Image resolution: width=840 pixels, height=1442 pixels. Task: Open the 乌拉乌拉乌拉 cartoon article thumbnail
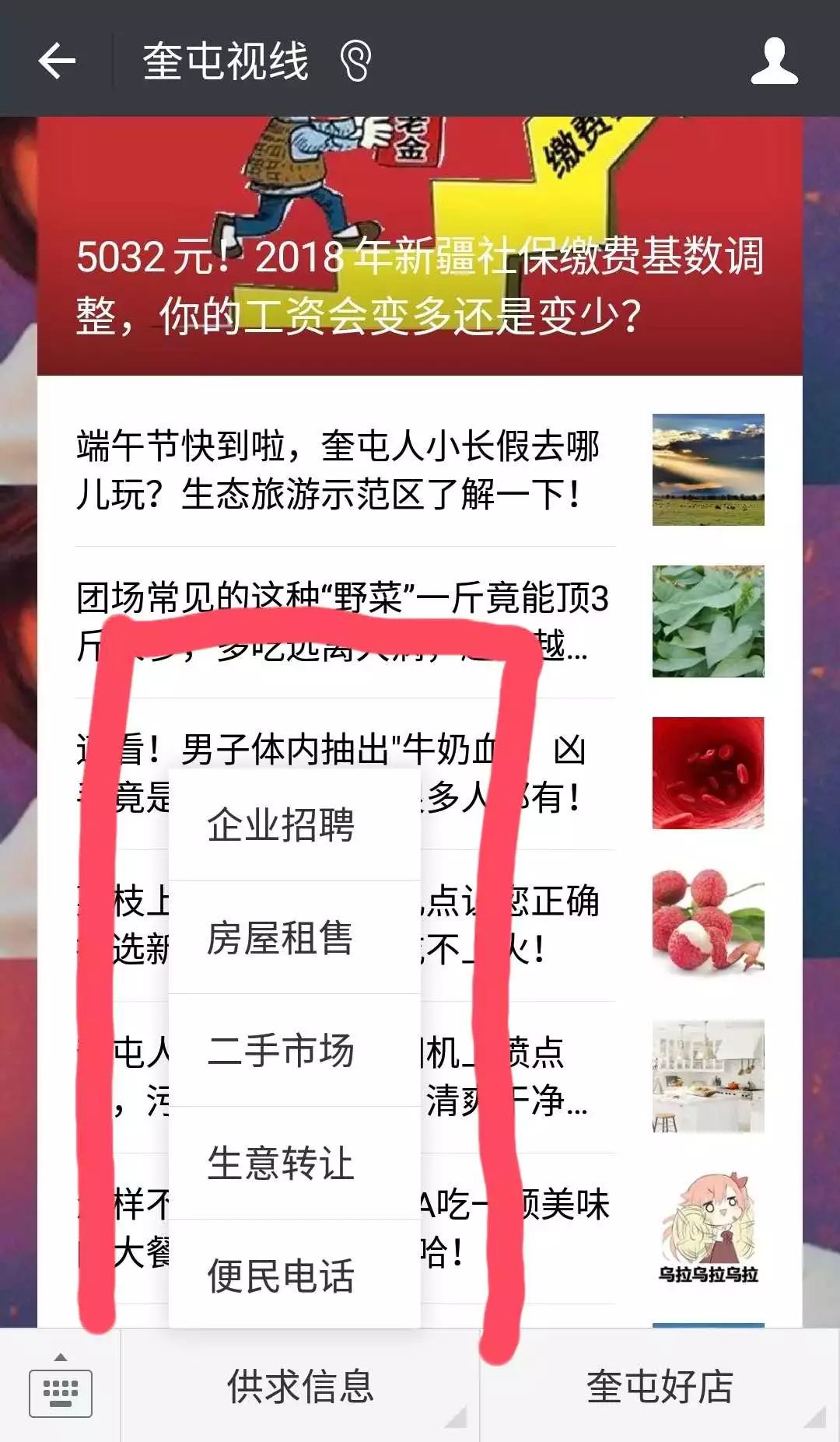pos(708,1228)
